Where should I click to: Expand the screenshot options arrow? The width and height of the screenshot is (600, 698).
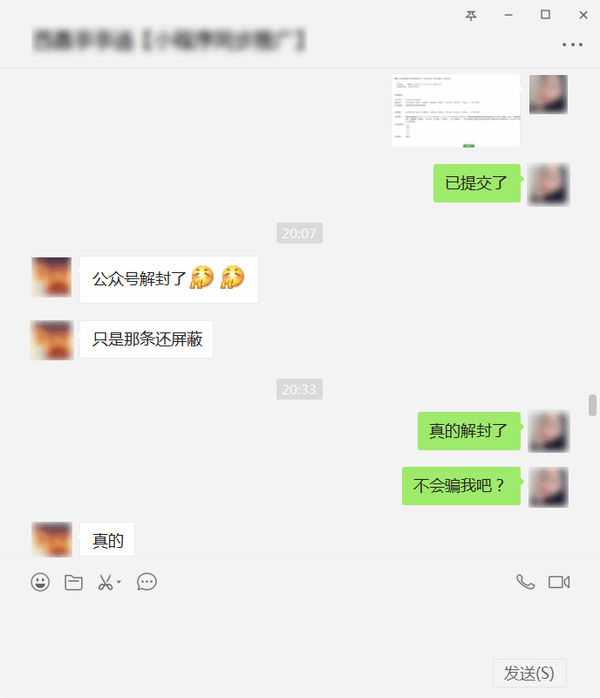click(x=119, y=582)
